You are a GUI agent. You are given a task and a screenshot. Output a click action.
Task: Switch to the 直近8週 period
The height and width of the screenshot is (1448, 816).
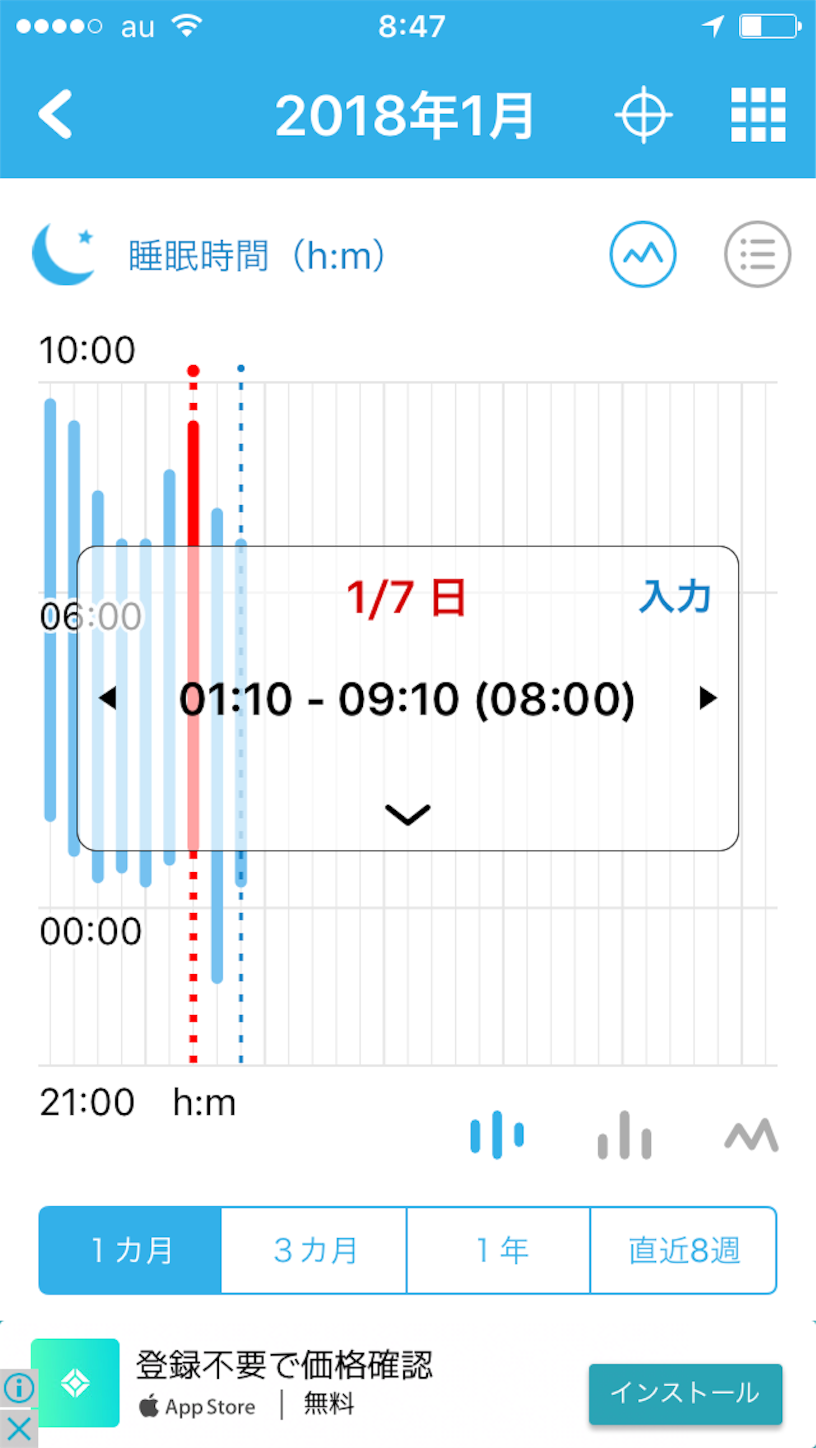[x=684, y=1250]
